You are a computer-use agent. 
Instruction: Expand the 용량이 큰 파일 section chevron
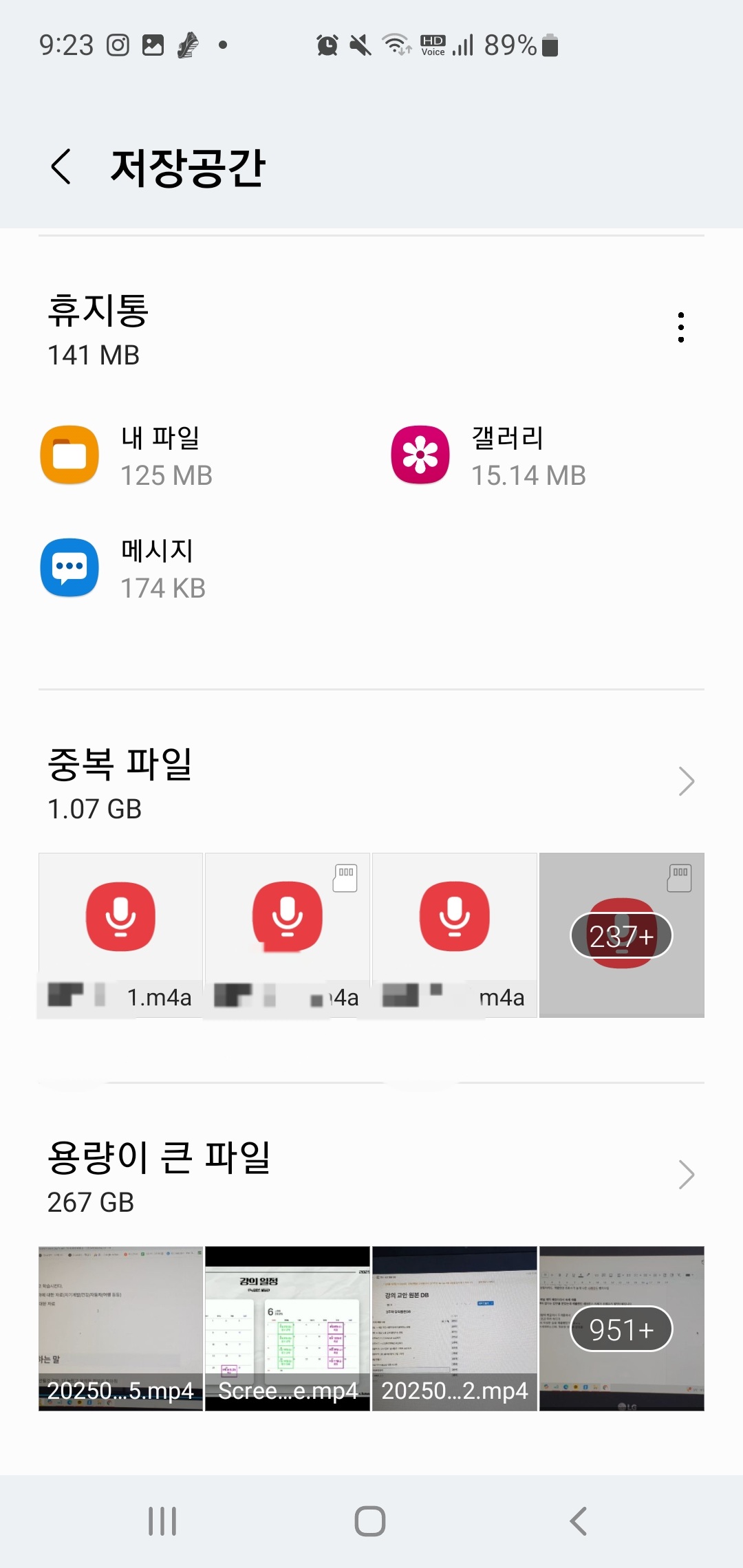(686, 1175)
